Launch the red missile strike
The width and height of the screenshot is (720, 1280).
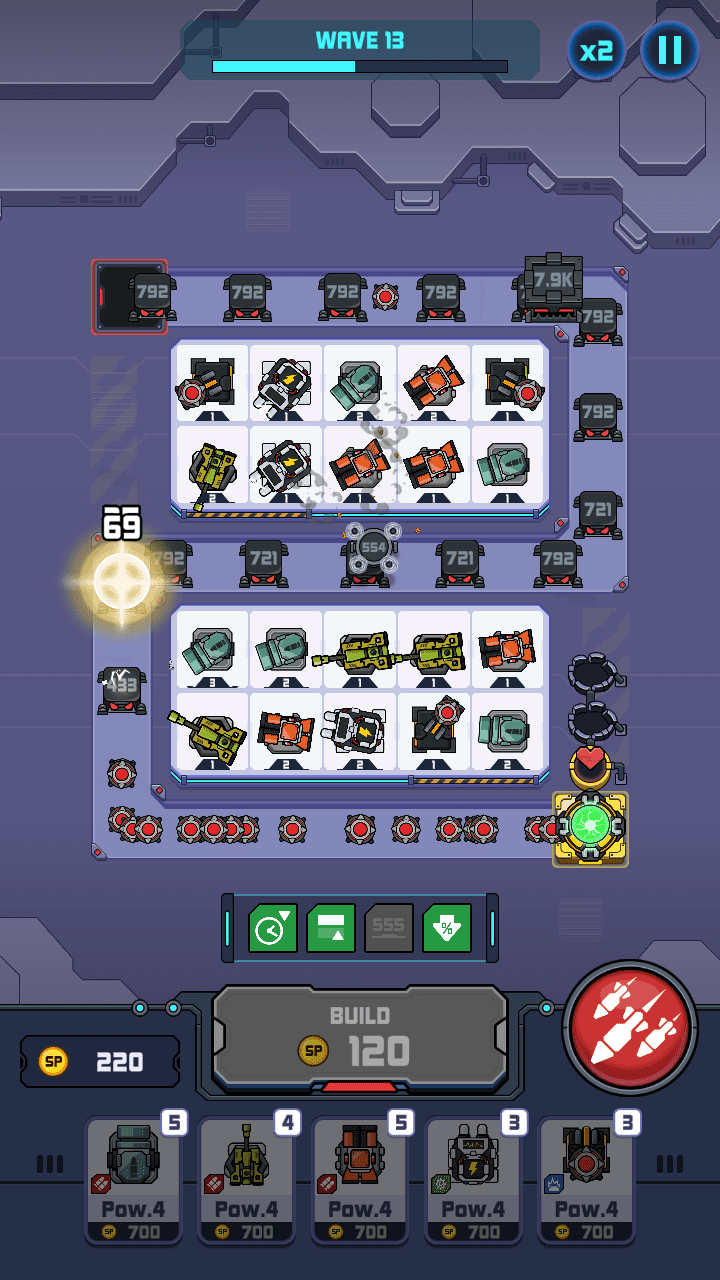pyautogui.click(x=630, y=1030)
